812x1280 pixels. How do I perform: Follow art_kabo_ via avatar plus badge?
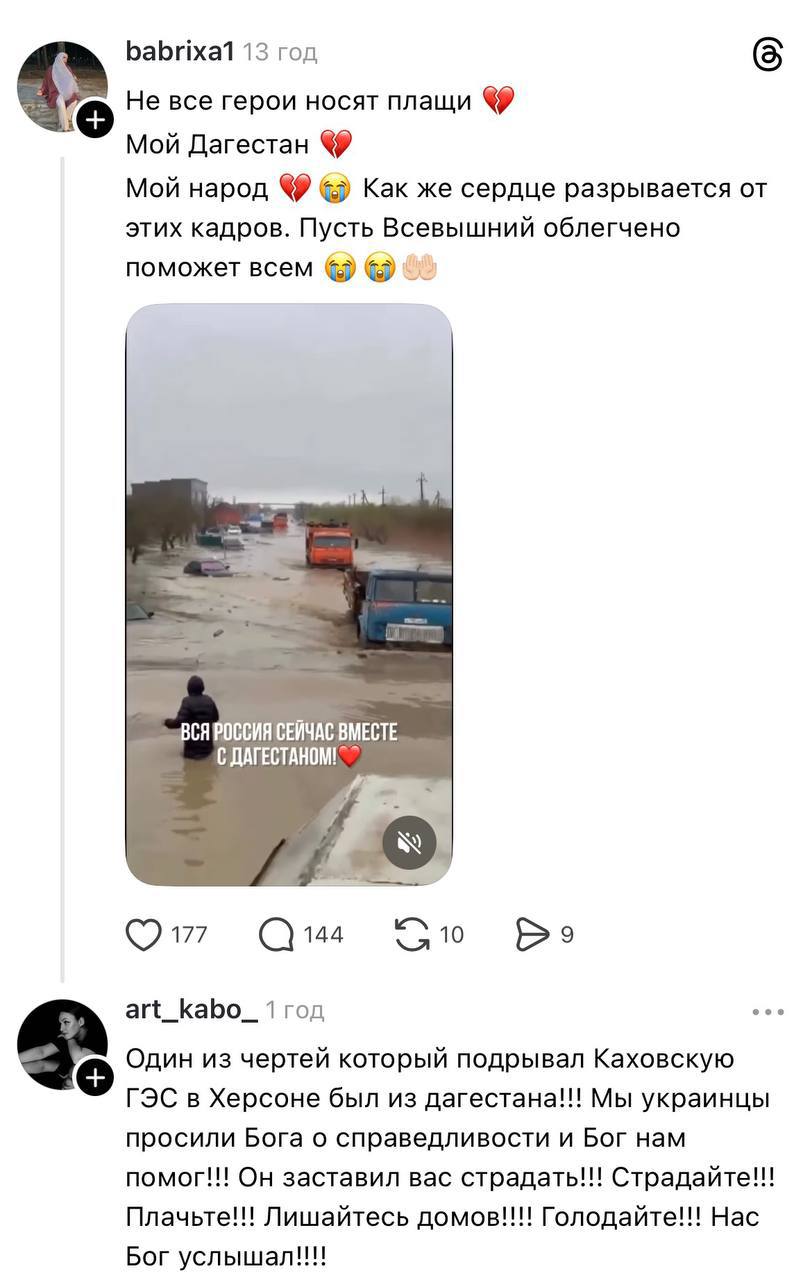(94, 1078)
